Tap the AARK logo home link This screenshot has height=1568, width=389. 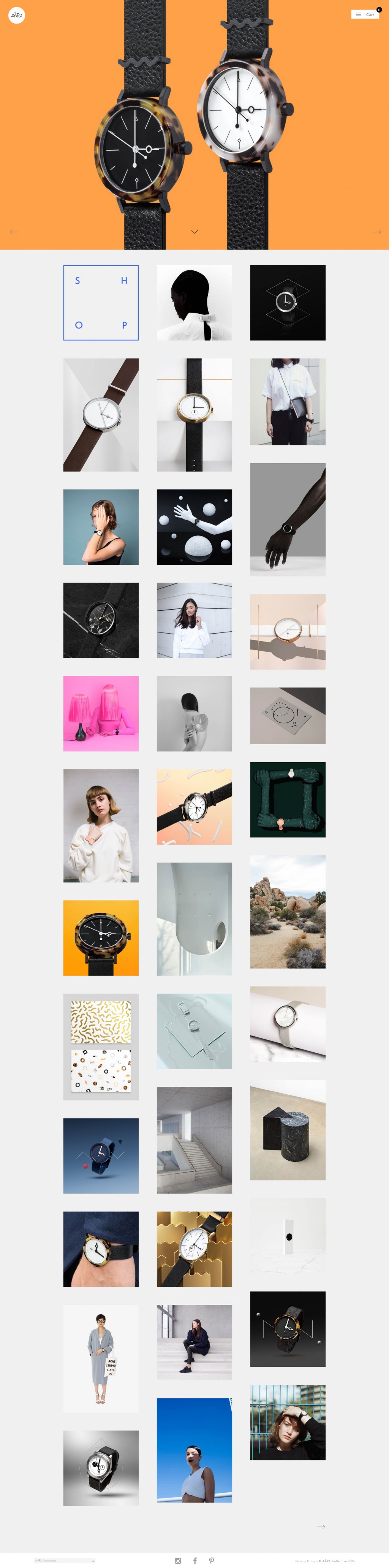click(x=16, y=14)
